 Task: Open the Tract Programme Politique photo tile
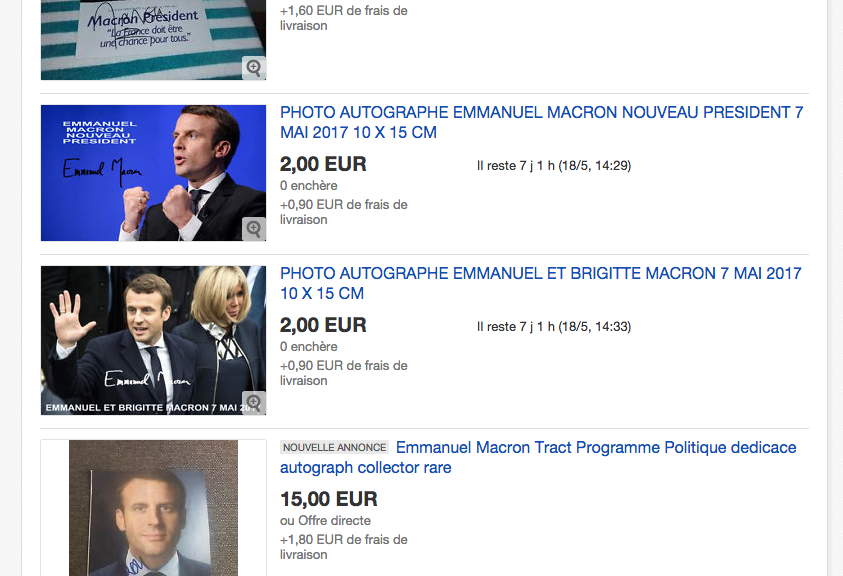pos(153,510)
